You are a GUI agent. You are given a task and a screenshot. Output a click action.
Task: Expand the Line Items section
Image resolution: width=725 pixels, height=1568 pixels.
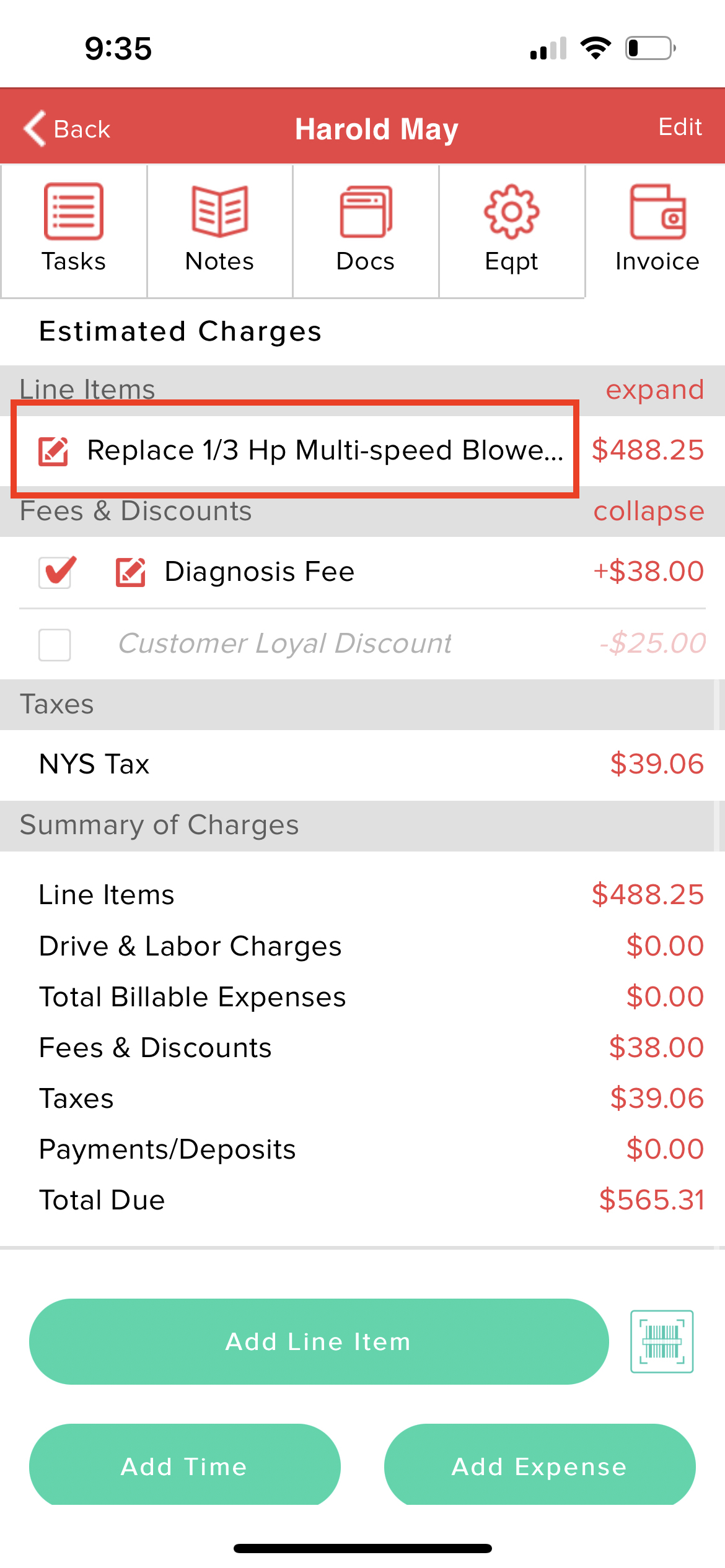[x=654, y=390]
